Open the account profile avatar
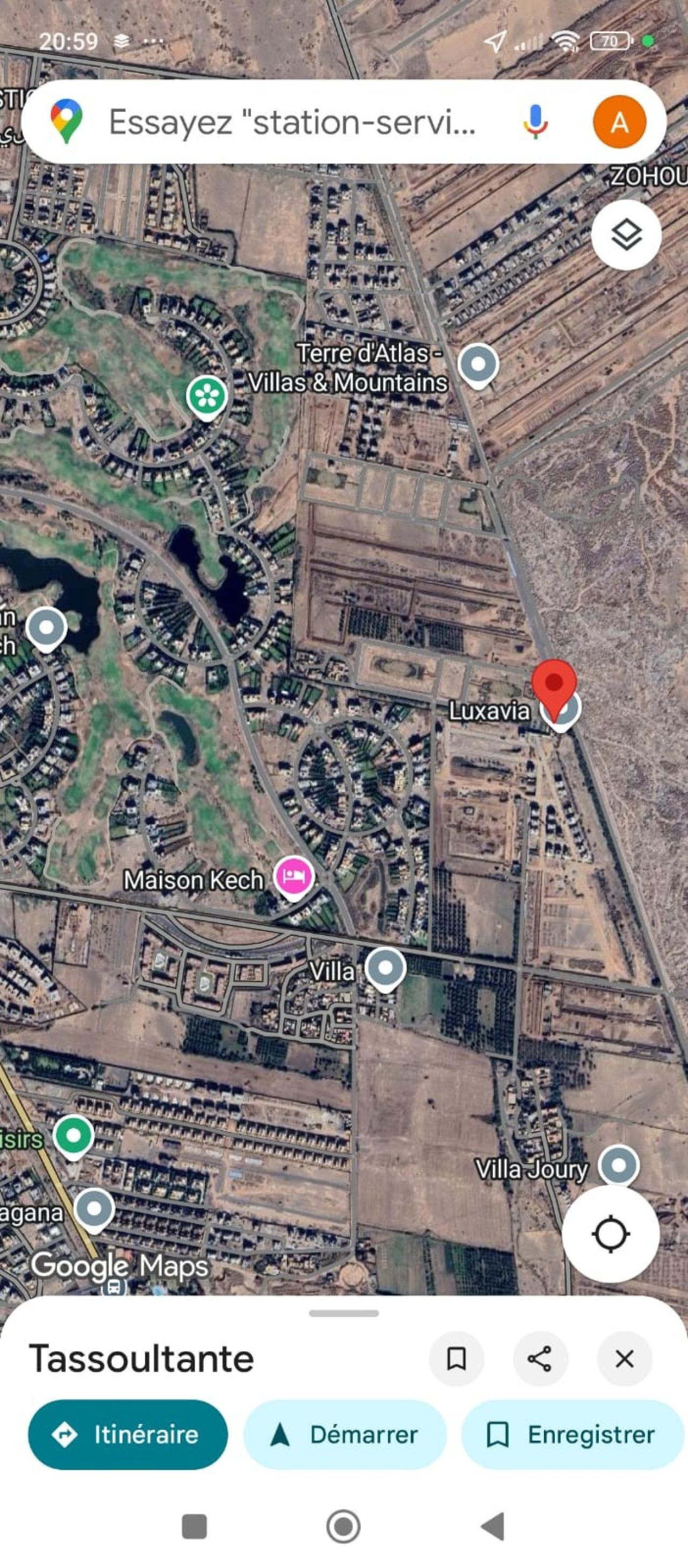 tap(619, 121)
